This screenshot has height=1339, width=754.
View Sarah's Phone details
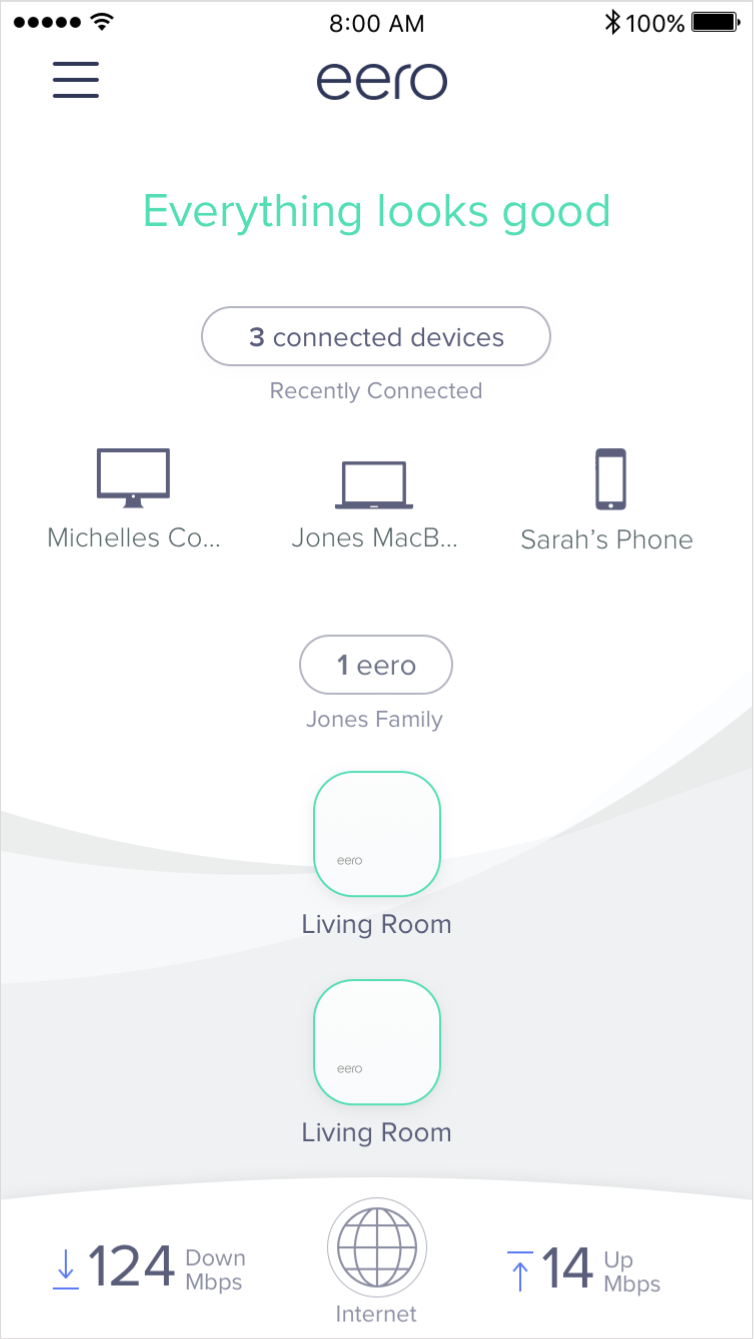point(608,499)
